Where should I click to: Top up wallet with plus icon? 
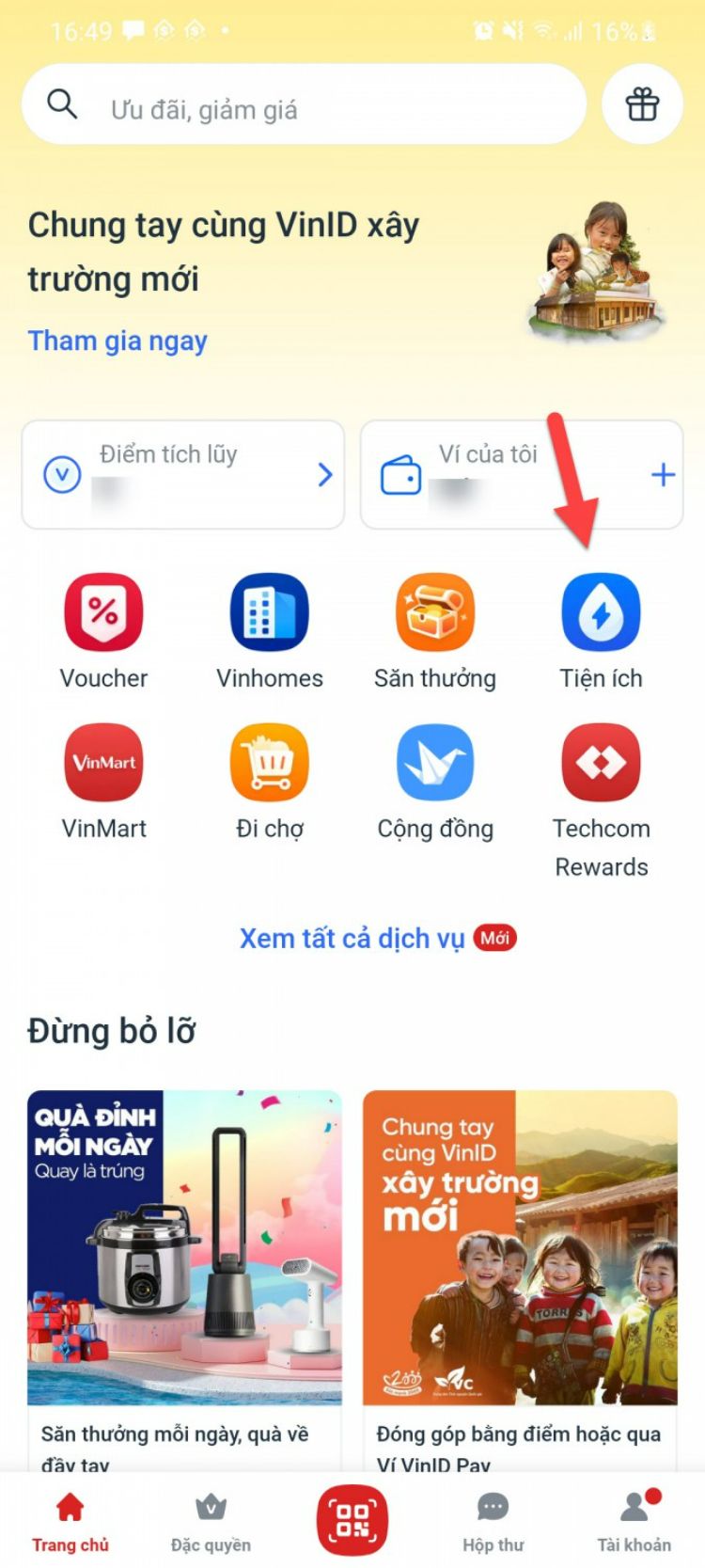click(x=663, y=475)
